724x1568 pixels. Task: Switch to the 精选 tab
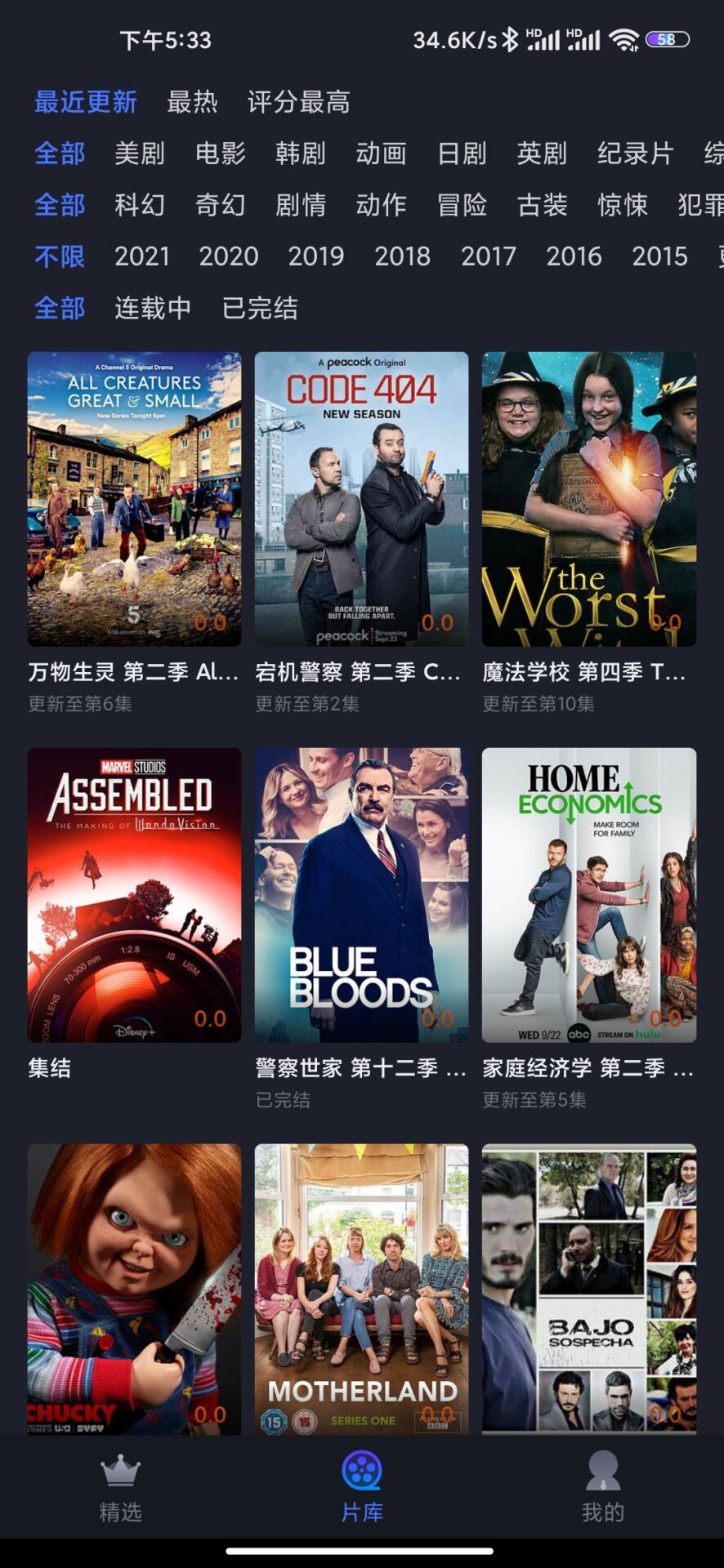(x=121, y=1488)
